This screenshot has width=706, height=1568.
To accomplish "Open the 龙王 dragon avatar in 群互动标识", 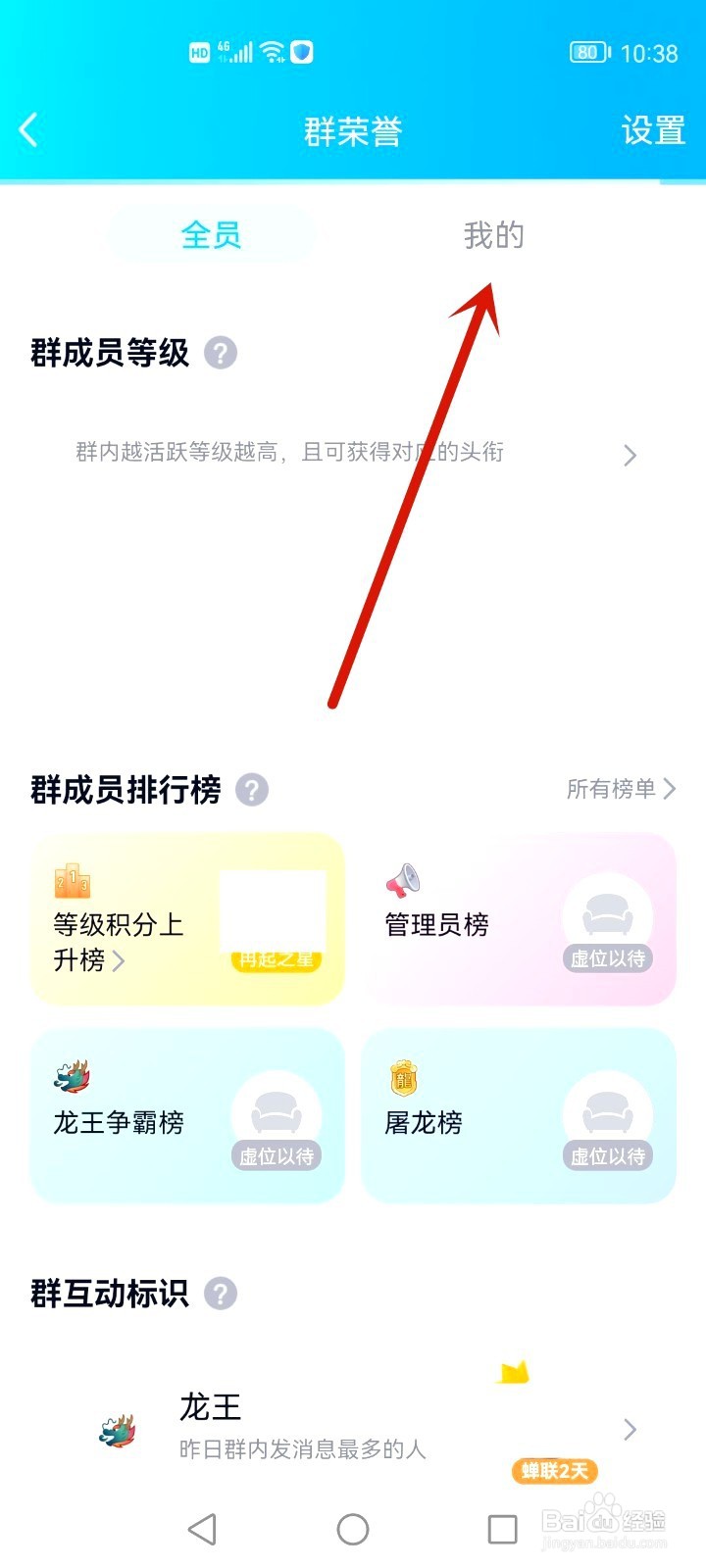I will 115,1431.
